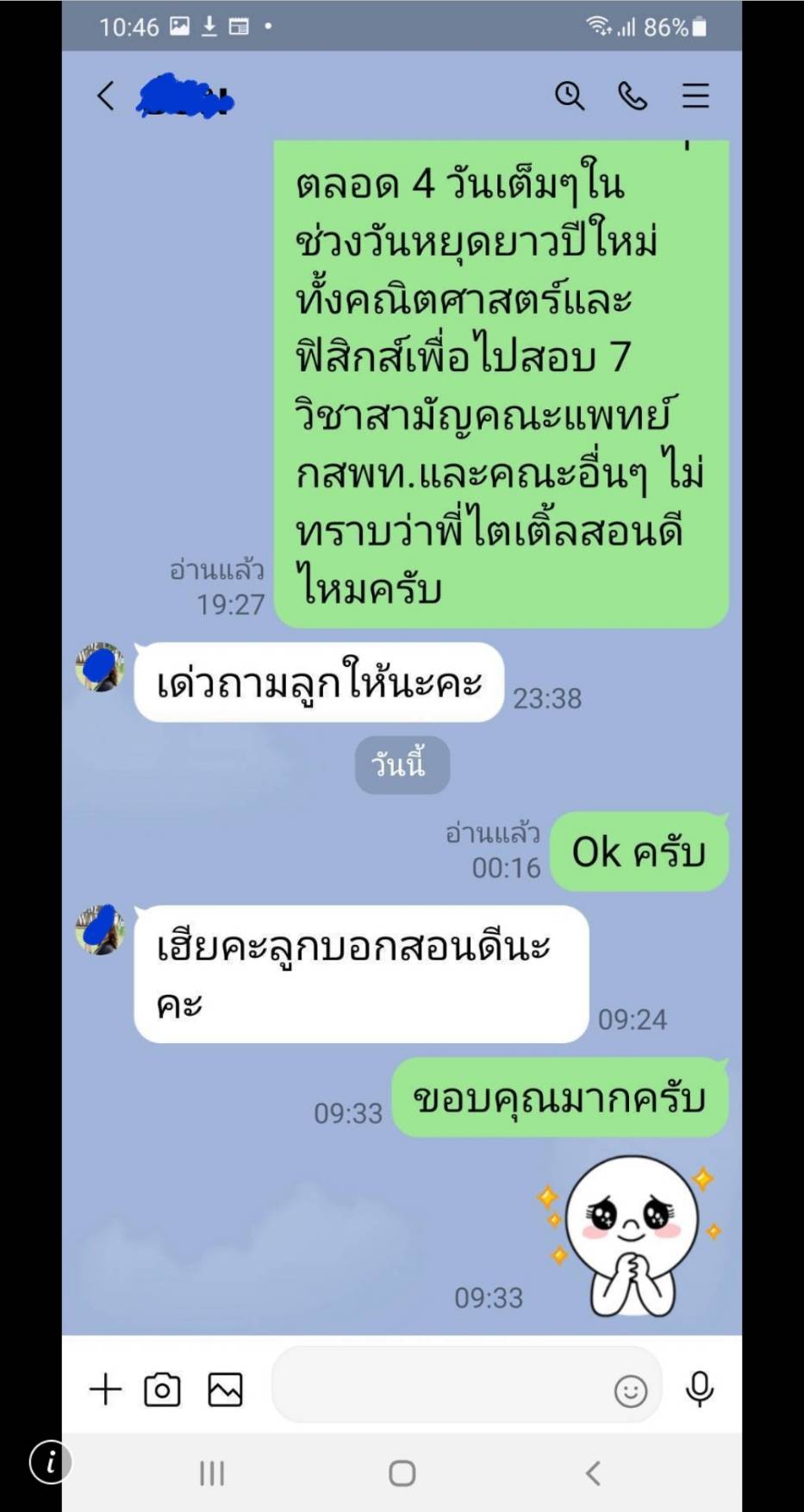The image size is (804, 1512).
Task: Open the emoji and sticker picker
Action: [630, 1391]
